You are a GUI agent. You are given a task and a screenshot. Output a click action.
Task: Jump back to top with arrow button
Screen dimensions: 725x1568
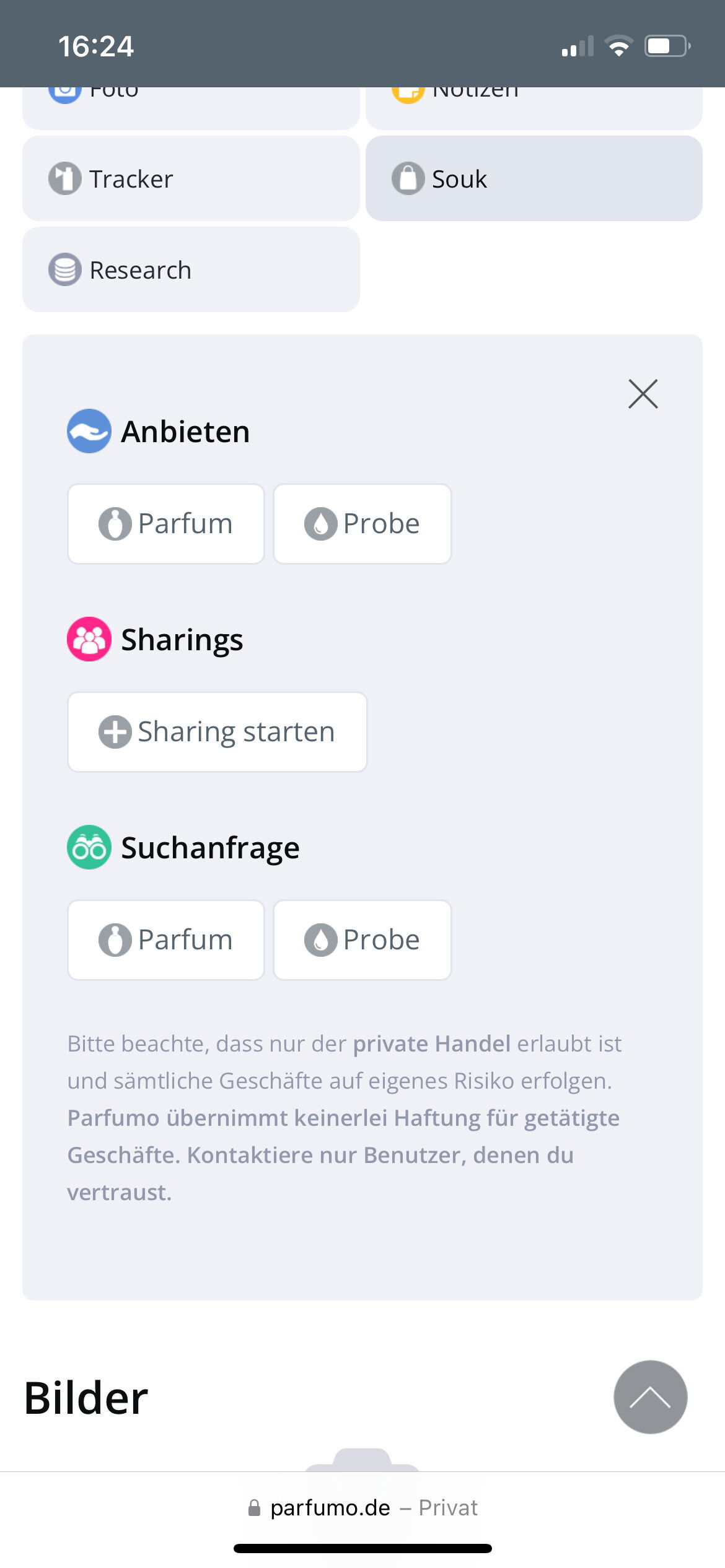(x=650, y=1397)
